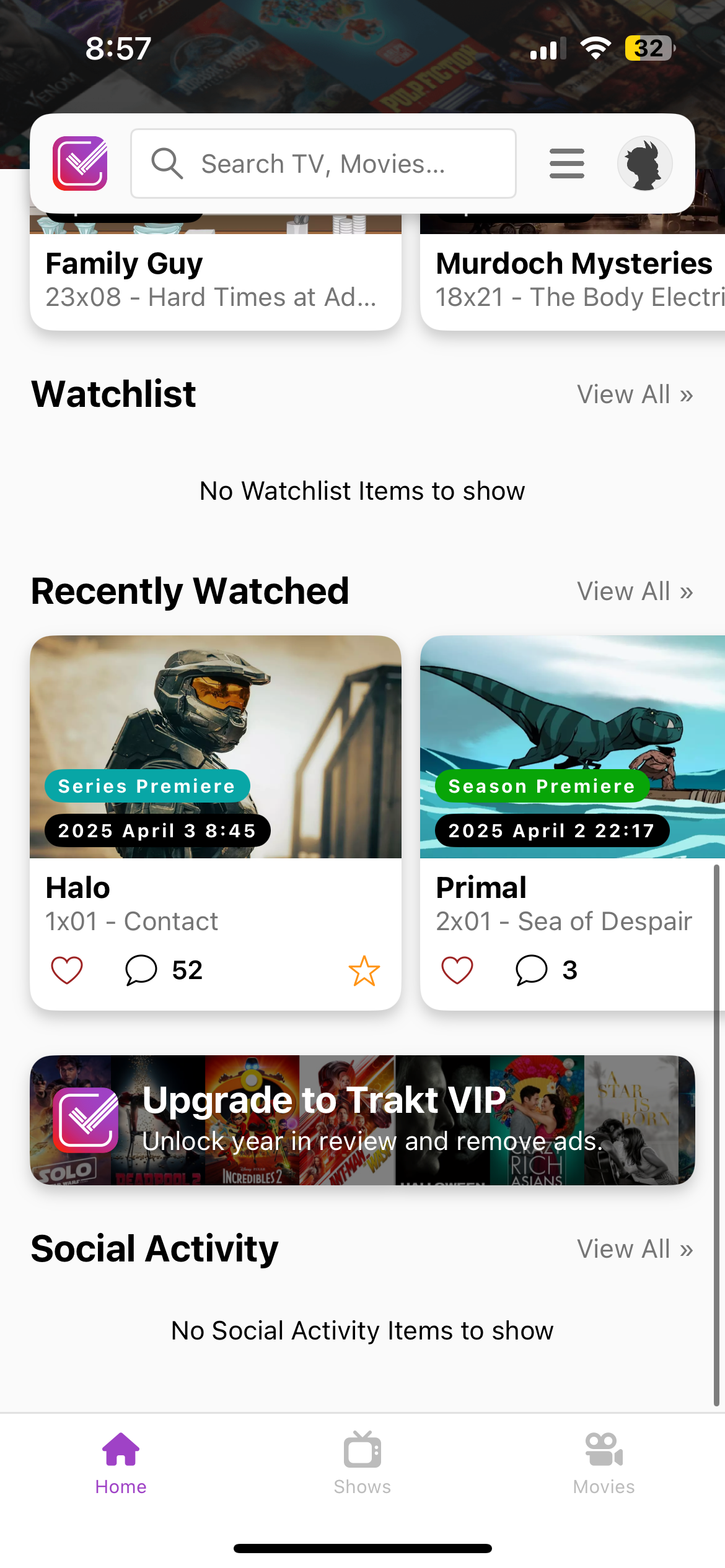Open comments on the Halo episode

point(141,970)
